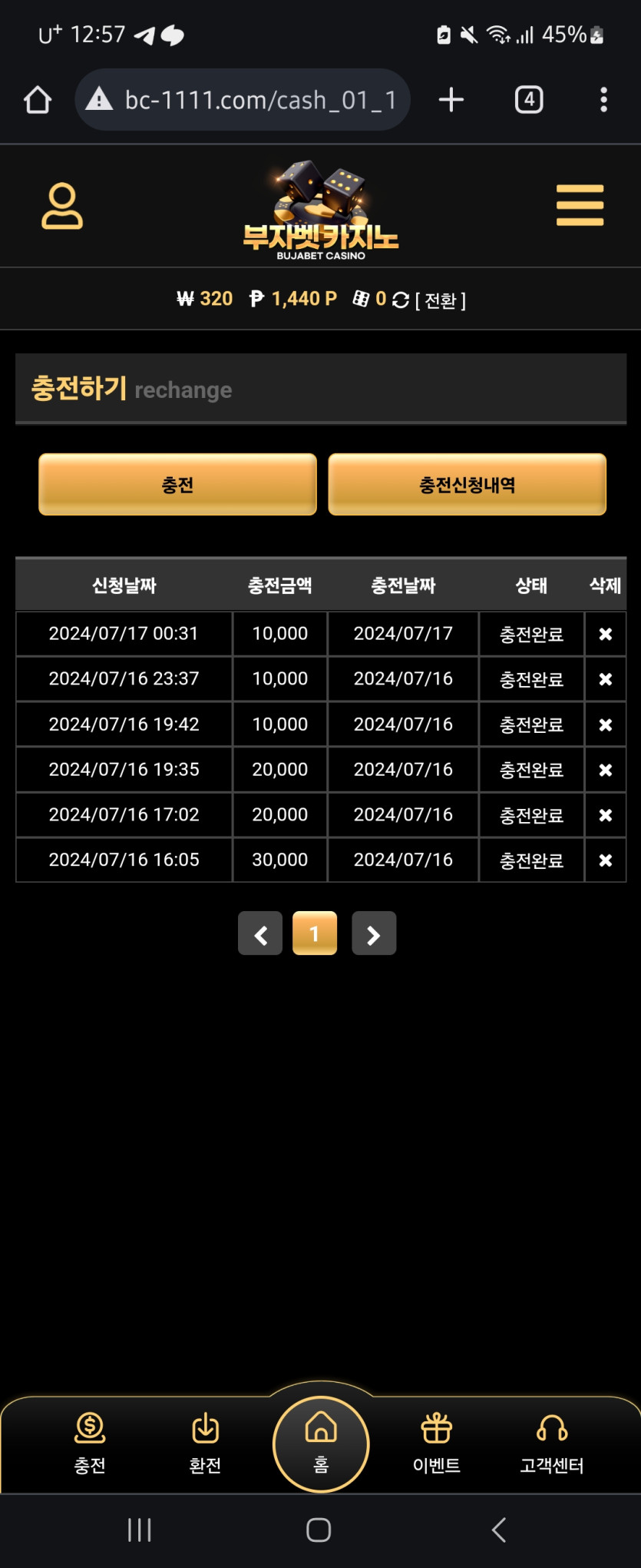Screen dimensions: 641x1568
Task: Open the hamburger menu
Action: [580, 205]
